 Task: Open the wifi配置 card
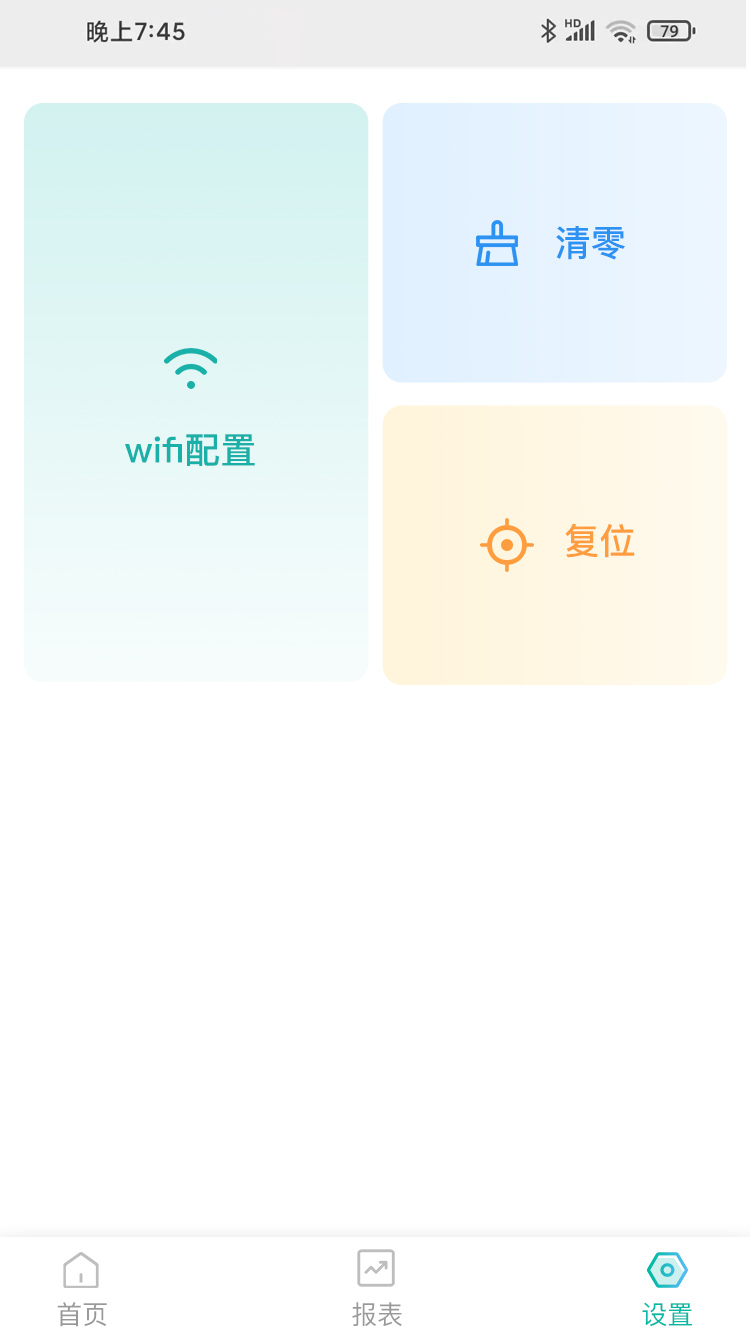pyautogui.click(x=195, y=392)
